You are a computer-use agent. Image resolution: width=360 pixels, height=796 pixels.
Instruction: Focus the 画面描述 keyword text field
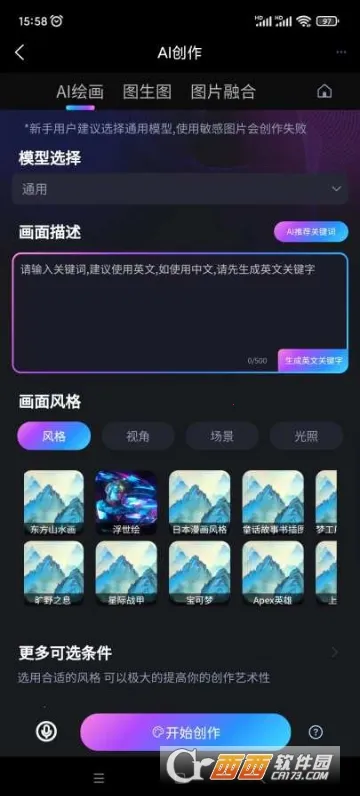(180, 313)
